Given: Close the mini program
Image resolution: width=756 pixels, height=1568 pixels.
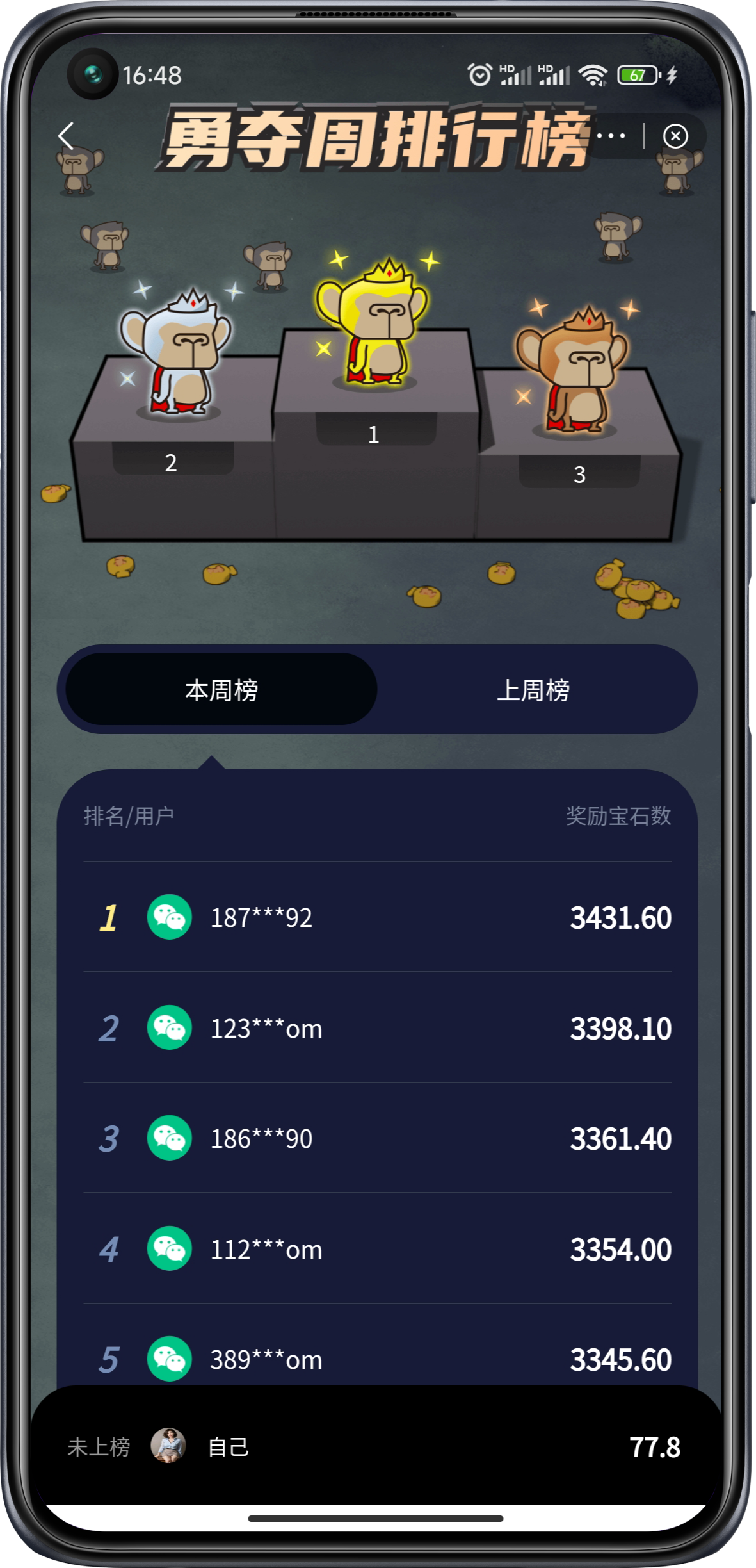Looking at the screenshot, I should click(675, 136).
